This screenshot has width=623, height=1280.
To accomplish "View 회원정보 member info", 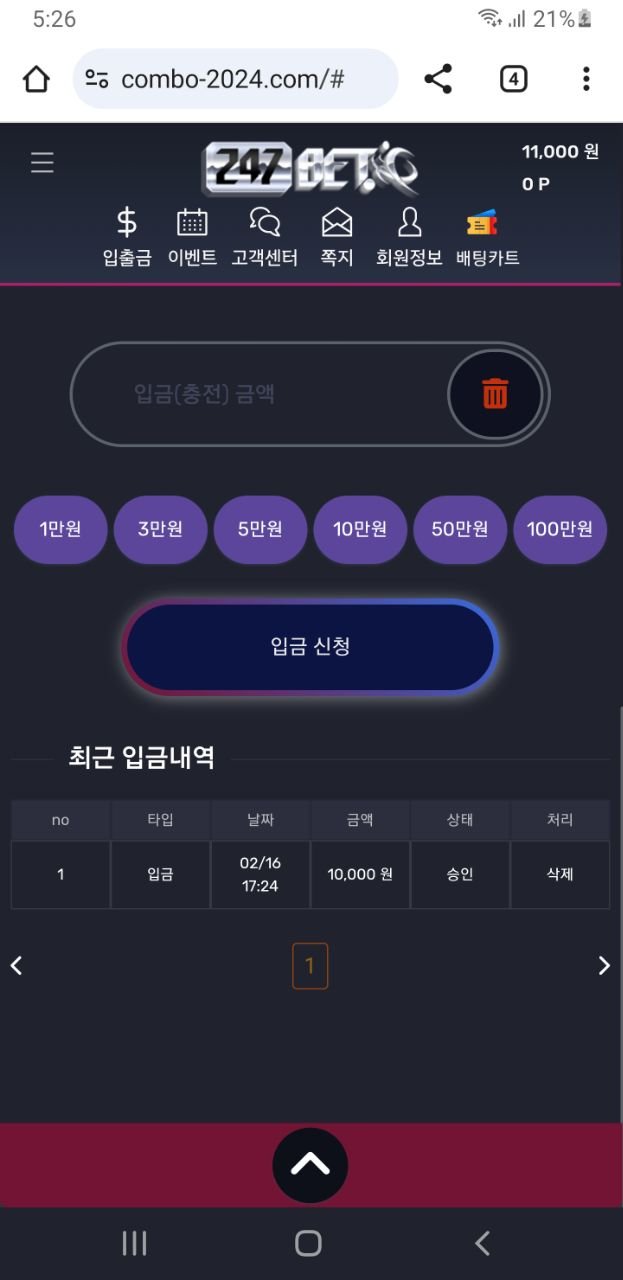I will pyautogui.click(x=409, y=237).
